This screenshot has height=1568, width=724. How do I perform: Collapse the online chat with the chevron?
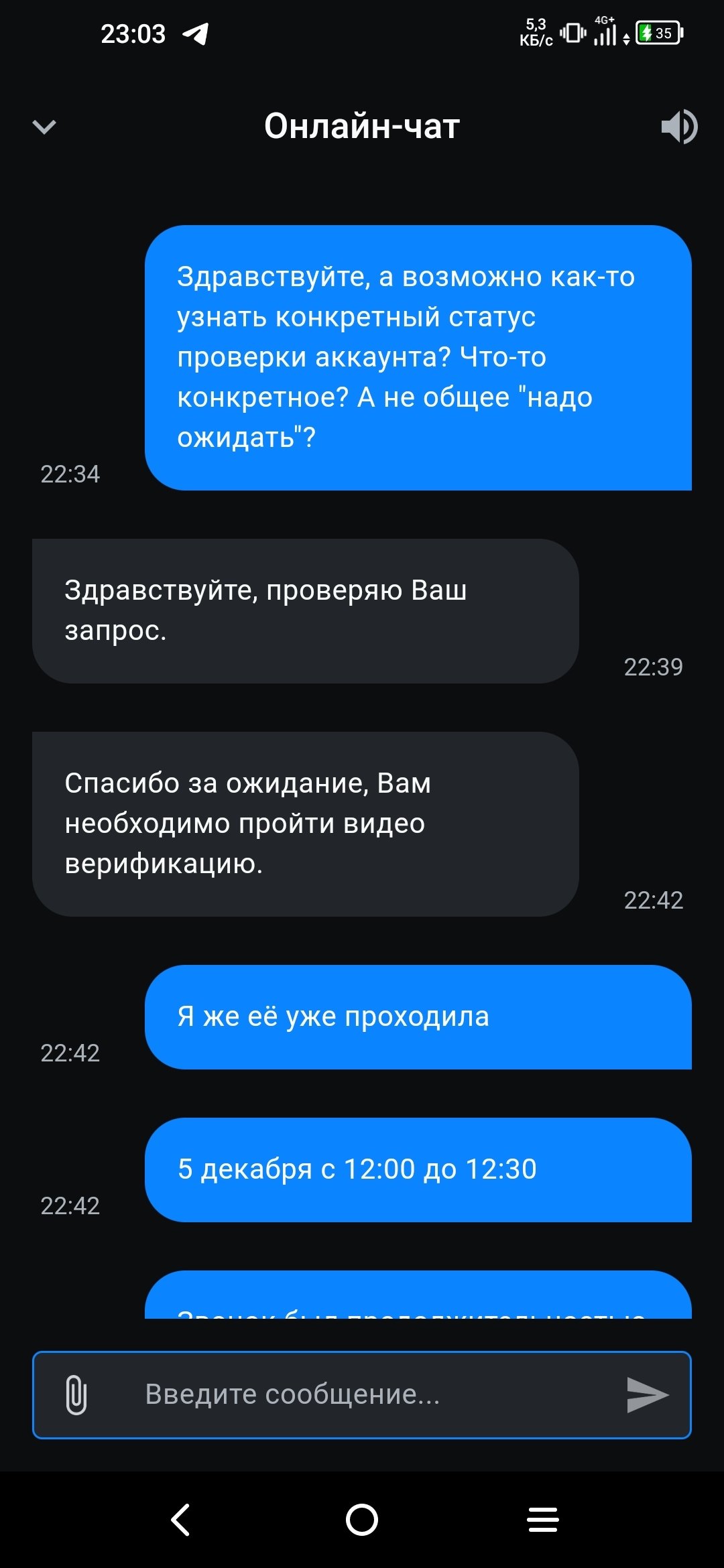(44, 127)
